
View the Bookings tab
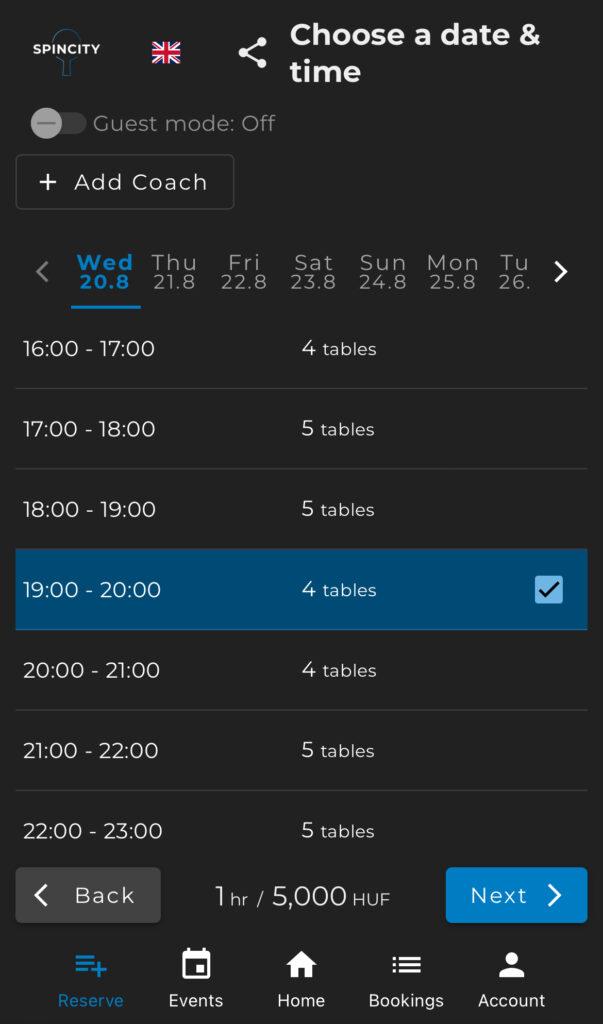coord(406,979)
